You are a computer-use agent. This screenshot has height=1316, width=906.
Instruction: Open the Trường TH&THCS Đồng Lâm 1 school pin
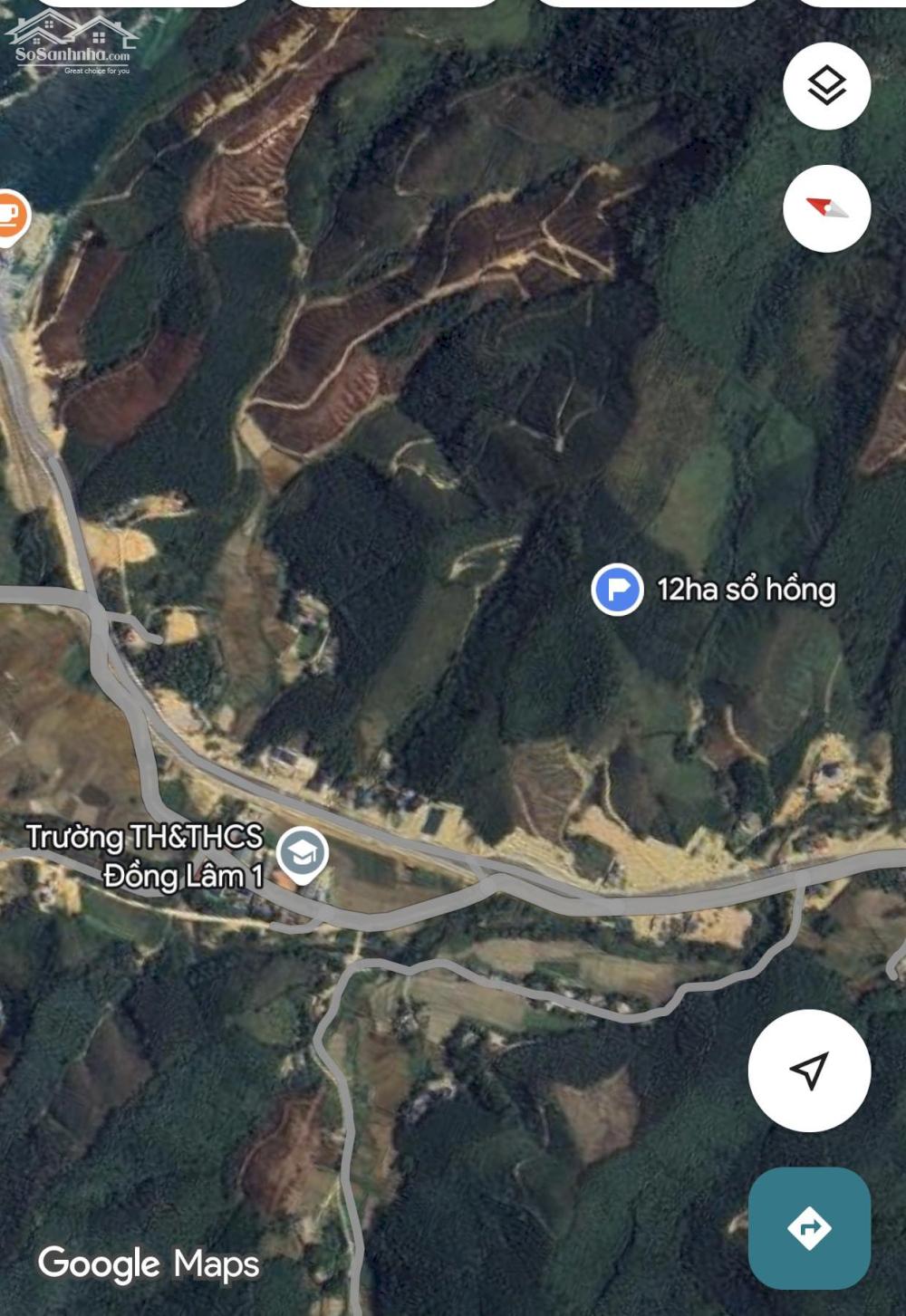coord(302,852)
